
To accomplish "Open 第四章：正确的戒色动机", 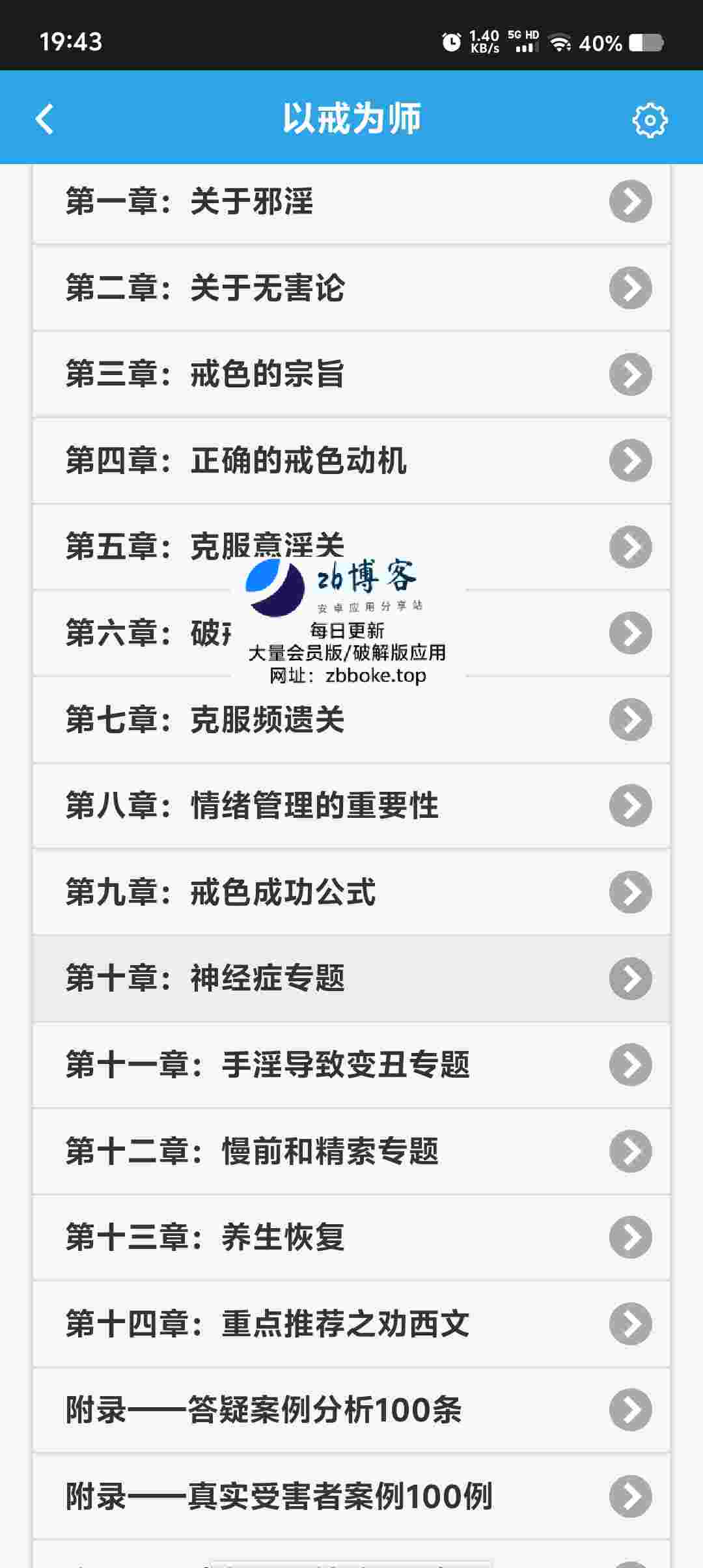I will coord(351,460).
